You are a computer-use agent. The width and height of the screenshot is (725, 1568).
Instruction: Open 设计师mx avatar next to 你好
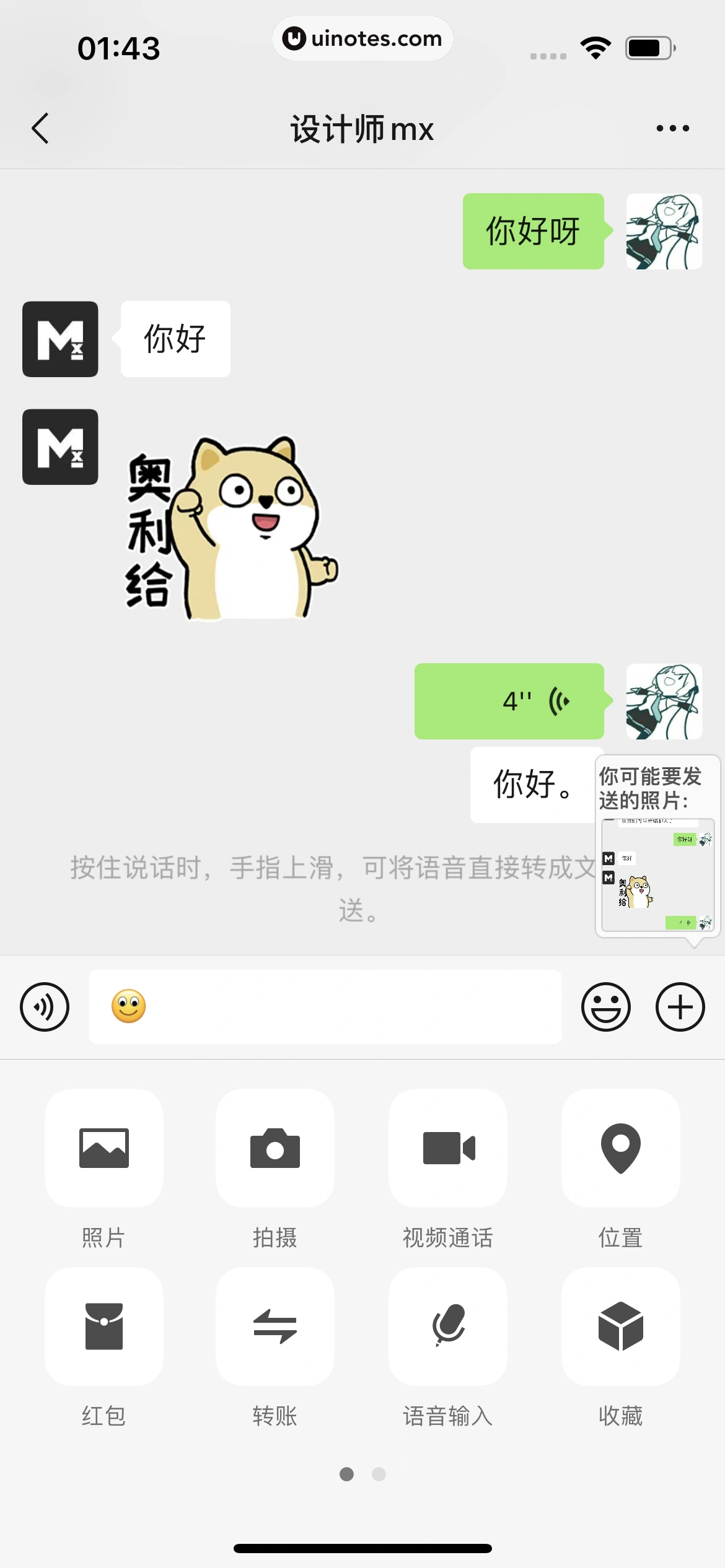pyautogui.click(x=60, y=339)
